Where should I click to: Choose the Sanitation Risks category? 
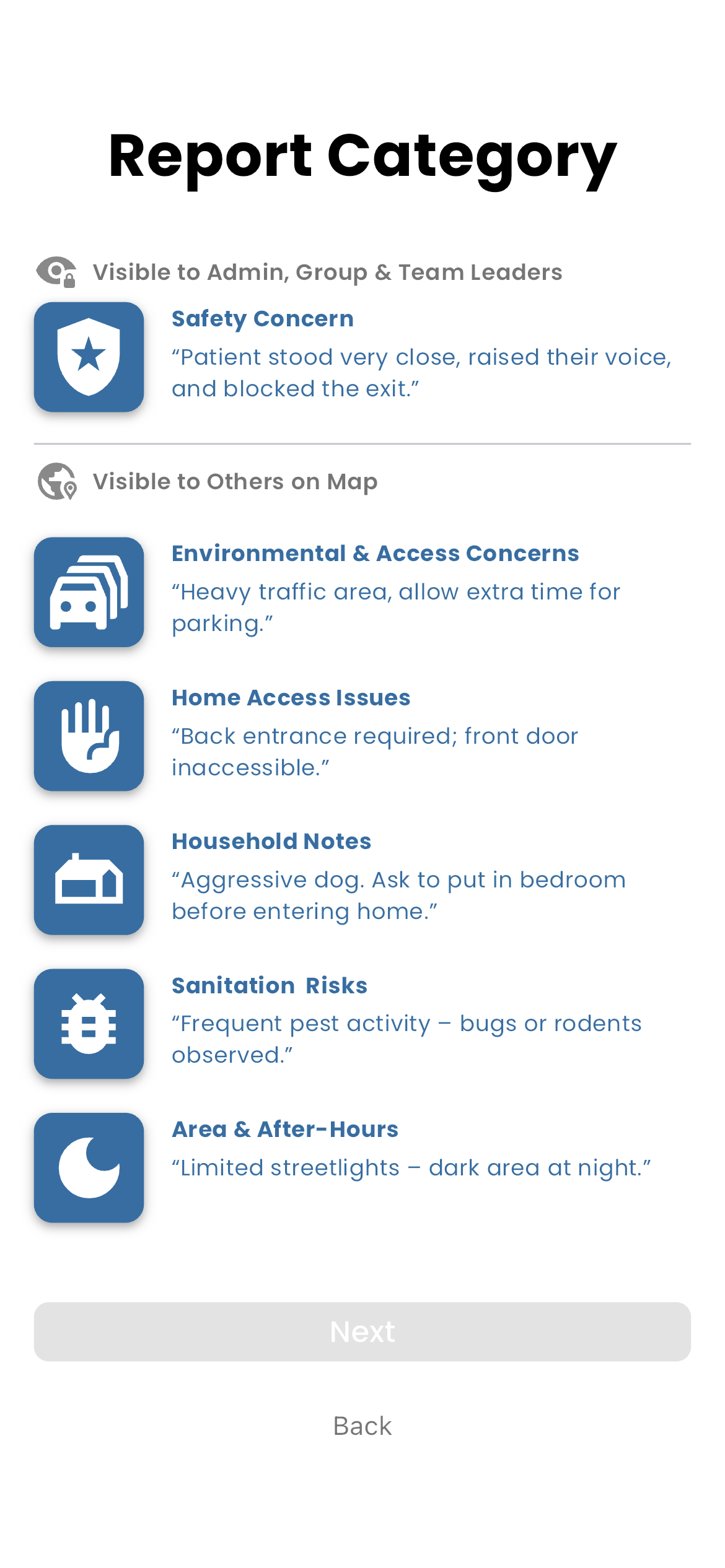(362, 1023)
